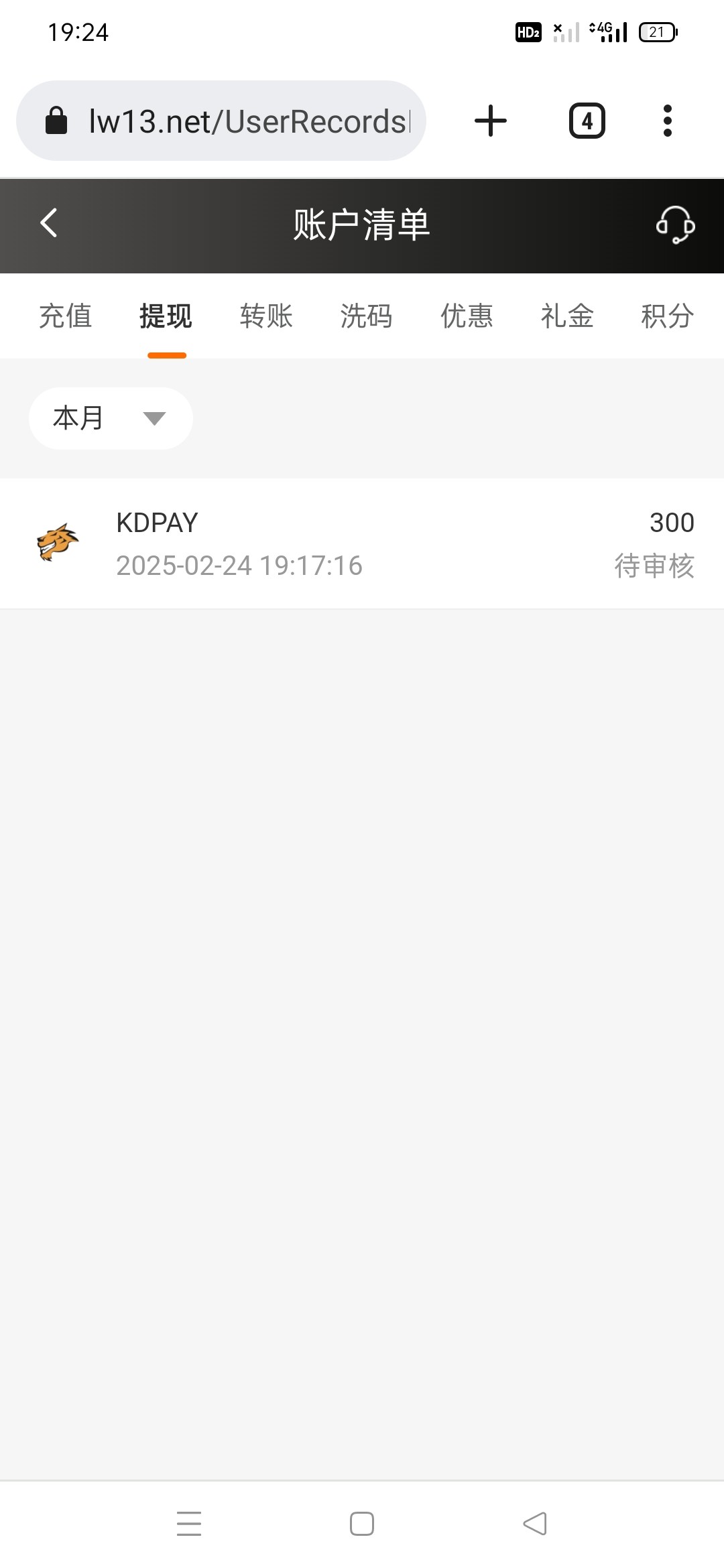Go back using the header arrow
The width and height of the screenshot is (724, 1568).
pos(48,223)
